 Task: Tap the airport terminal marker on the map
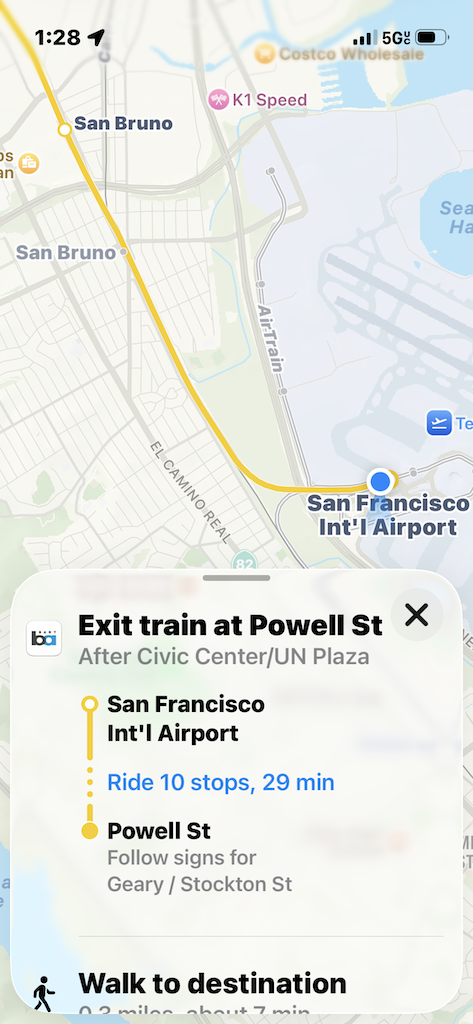click(440, 423)
